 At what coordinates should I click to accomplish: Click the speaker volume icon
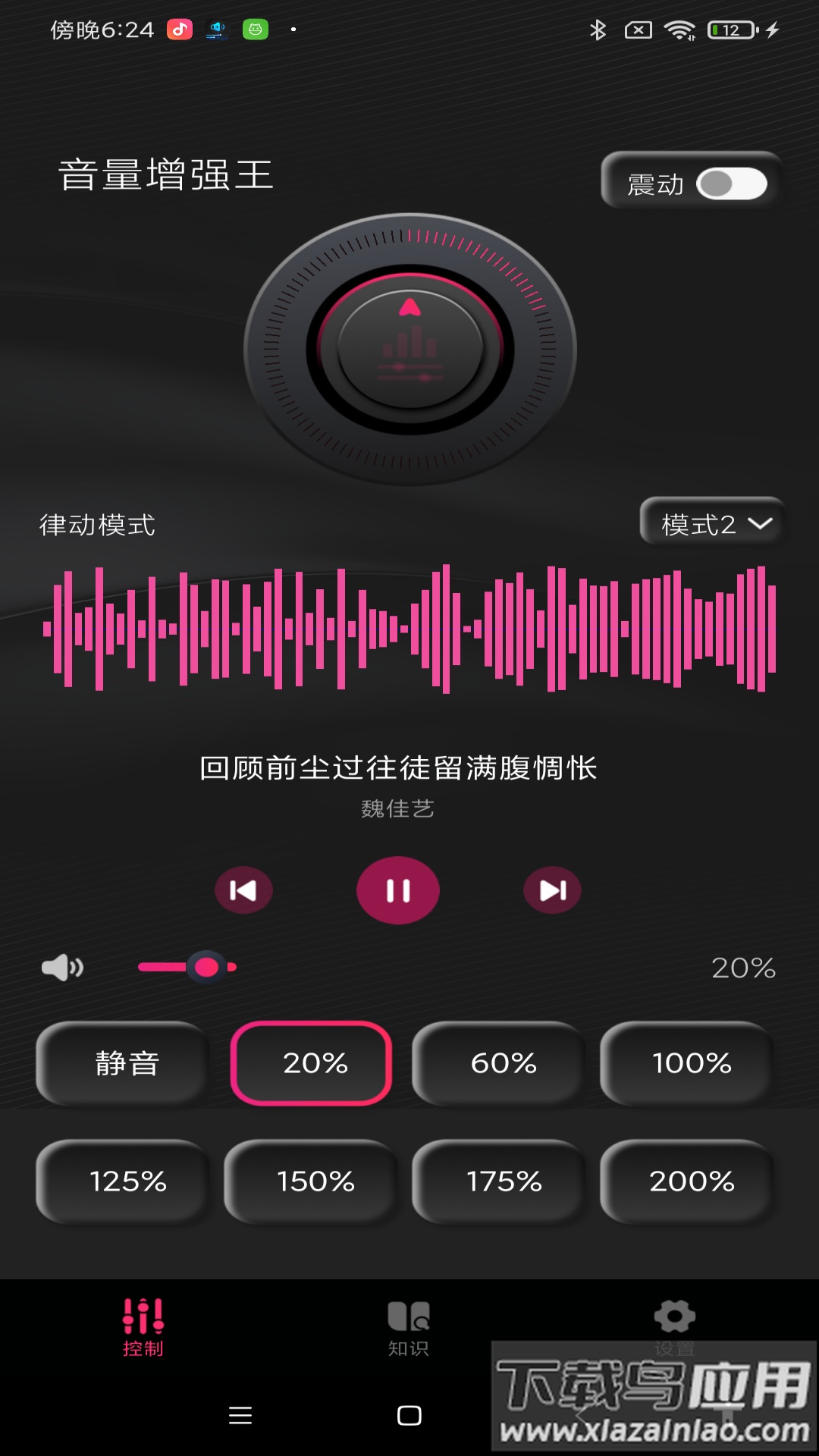[x=63, y=967]
